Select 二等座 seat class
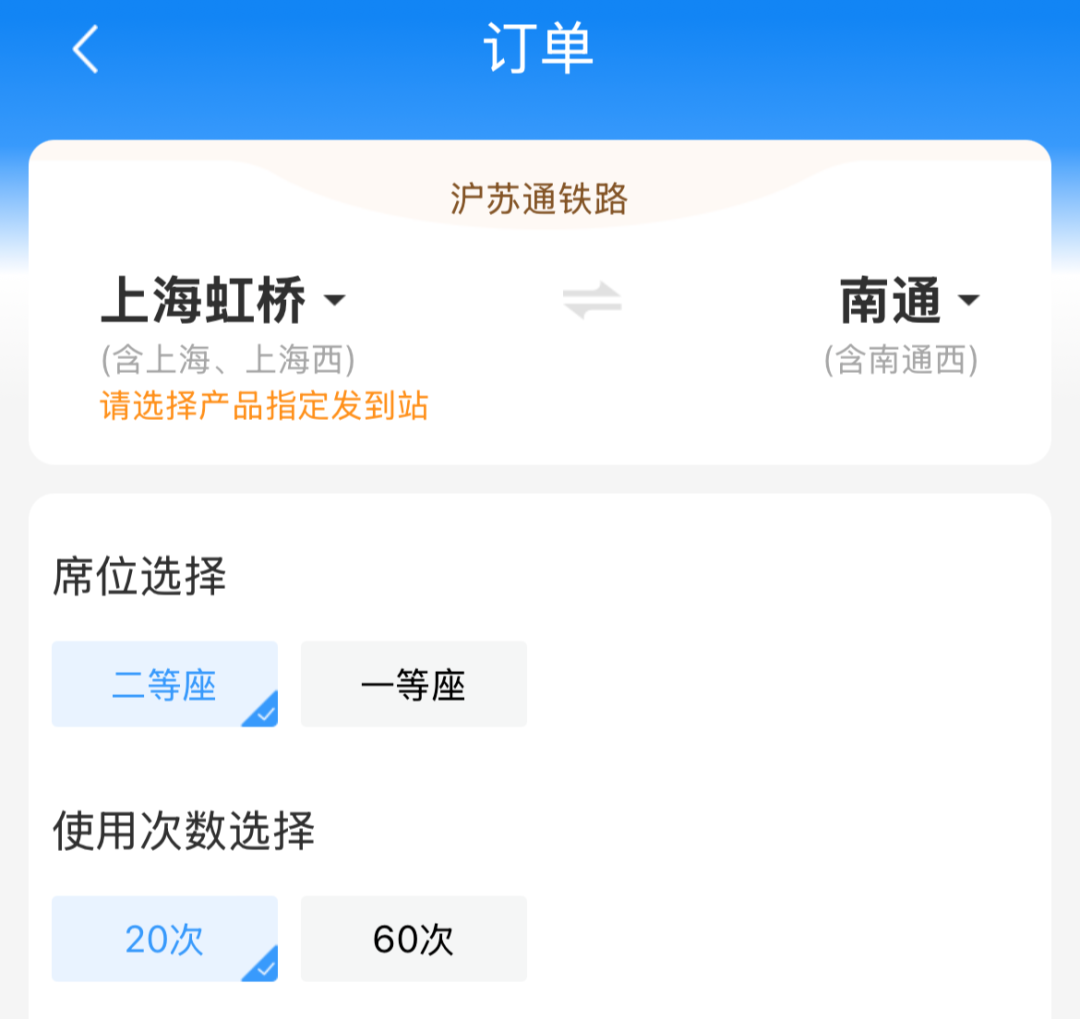The height and width of the screenshot is (1019, 1080). pos(165,685)
